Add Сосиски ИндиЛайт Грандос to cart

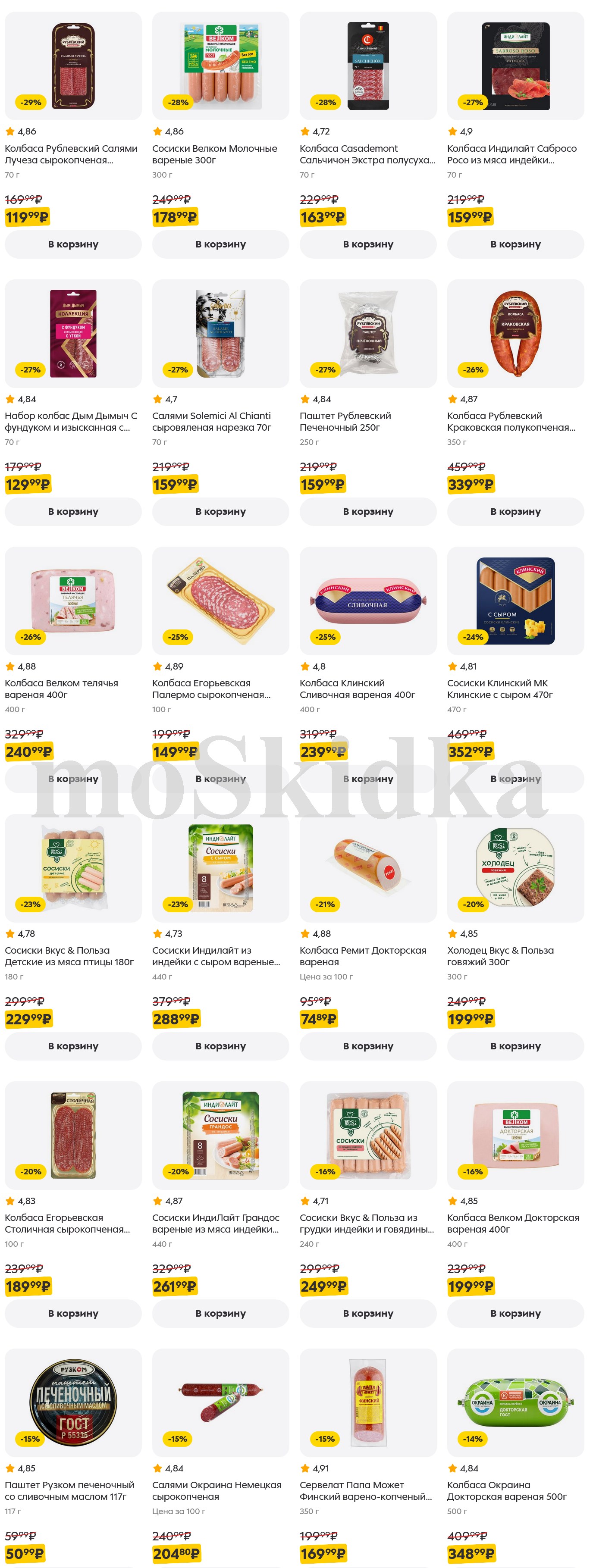(x=220, y=1313)
